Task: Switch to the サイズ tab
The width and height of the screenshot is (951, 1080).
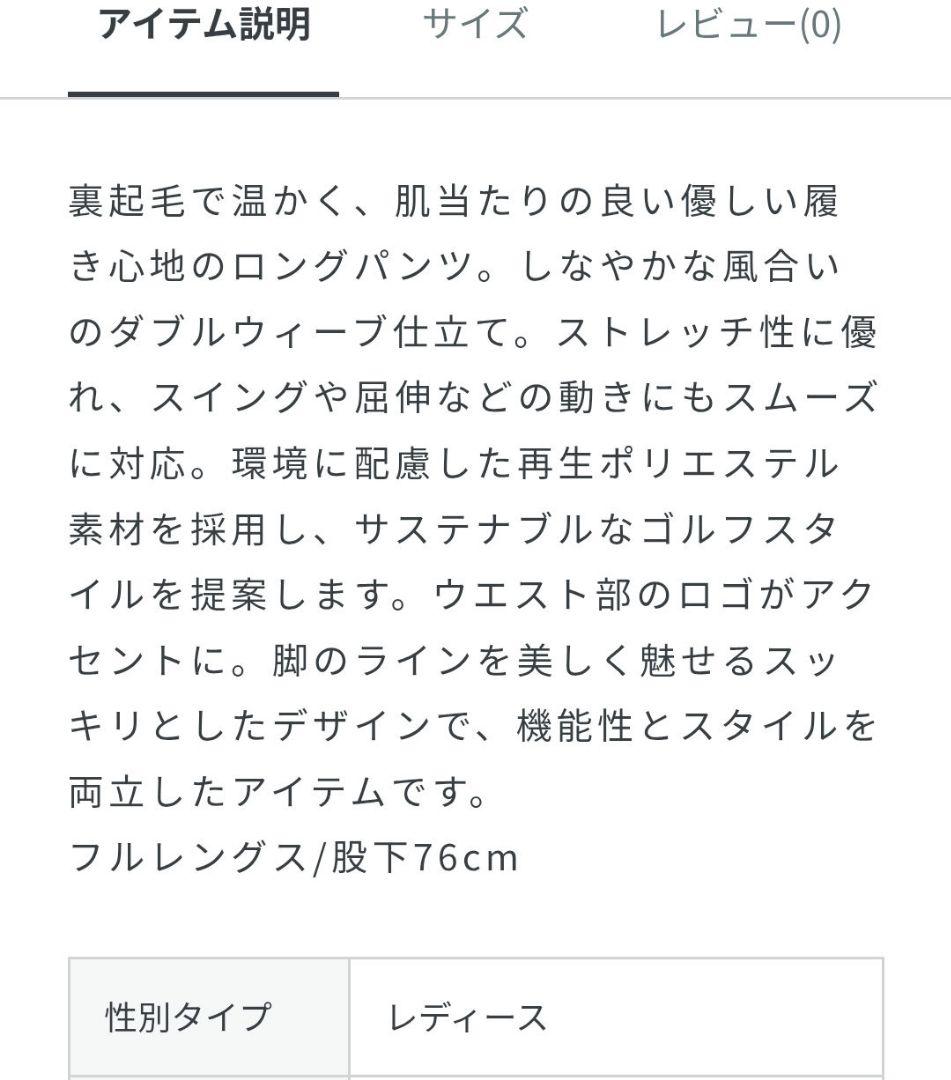Action: pyautogui.click(x=477, y=27)
